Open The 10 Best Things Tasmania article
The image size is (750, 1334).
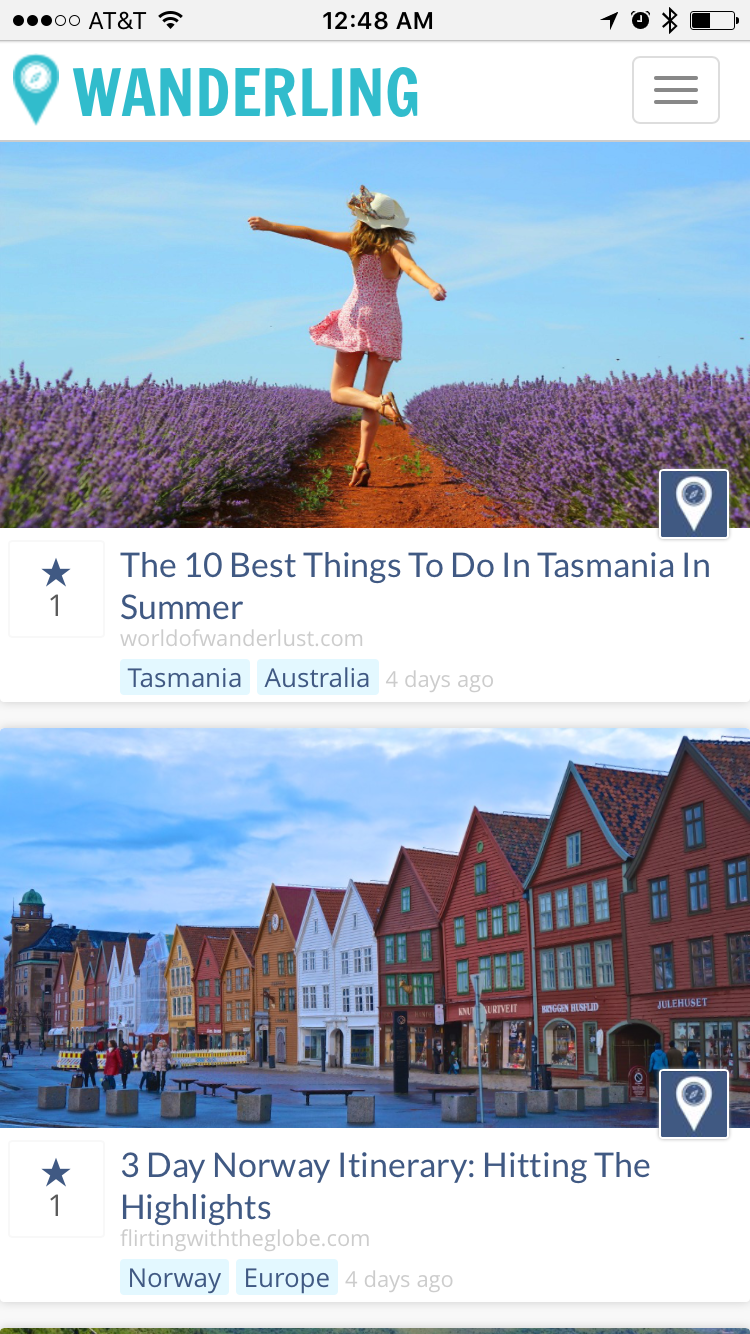tap(415, 585)
